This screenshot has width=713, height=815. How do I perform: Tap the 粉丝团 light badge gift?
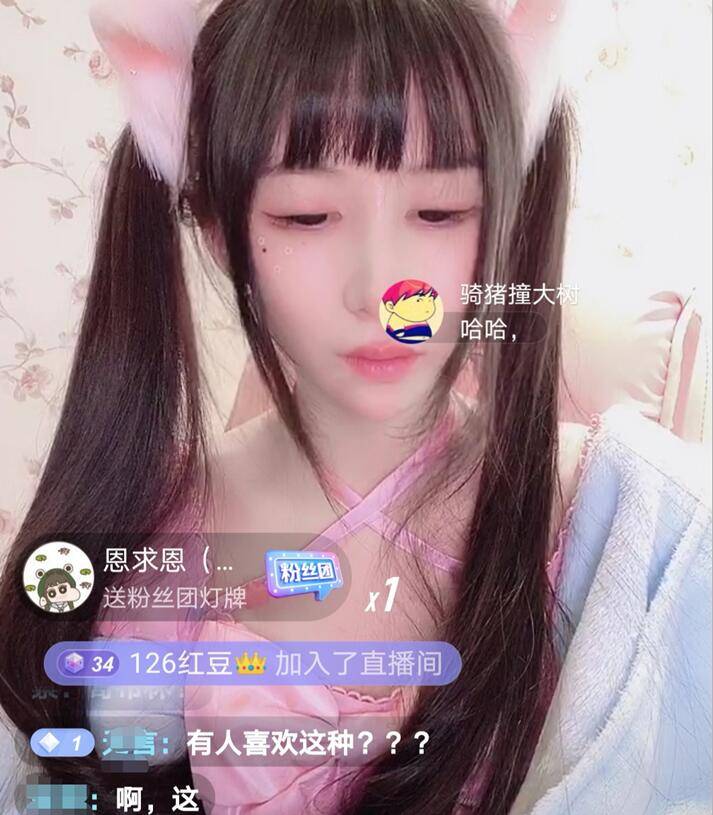(305, 577)
